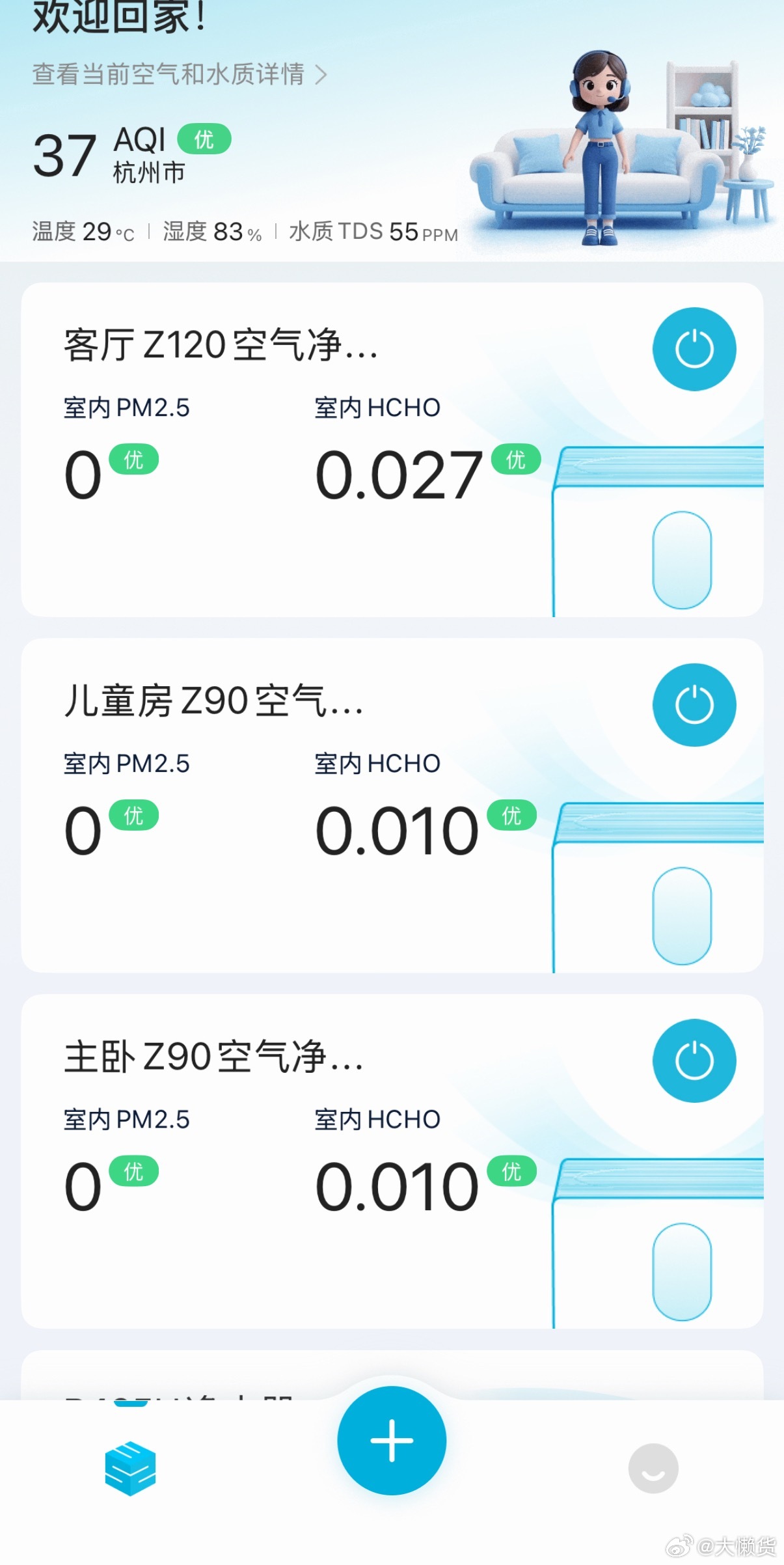784x1565 pixels.
Task: Toggle power for 主卧 Z90 air purifier
Action: coord(694,1060)
